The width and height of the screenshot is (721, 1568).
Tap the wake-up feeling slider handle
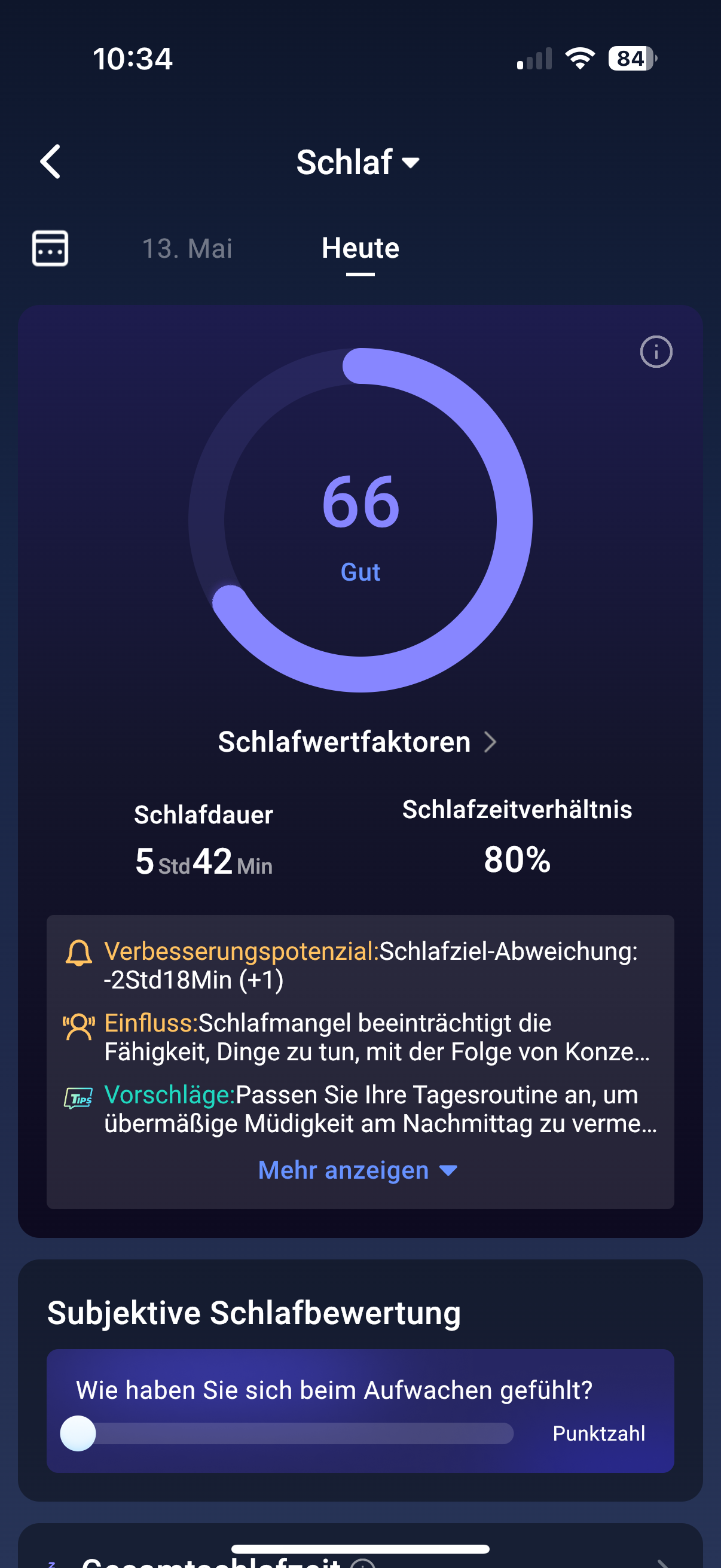click(x=78, y=1433)
